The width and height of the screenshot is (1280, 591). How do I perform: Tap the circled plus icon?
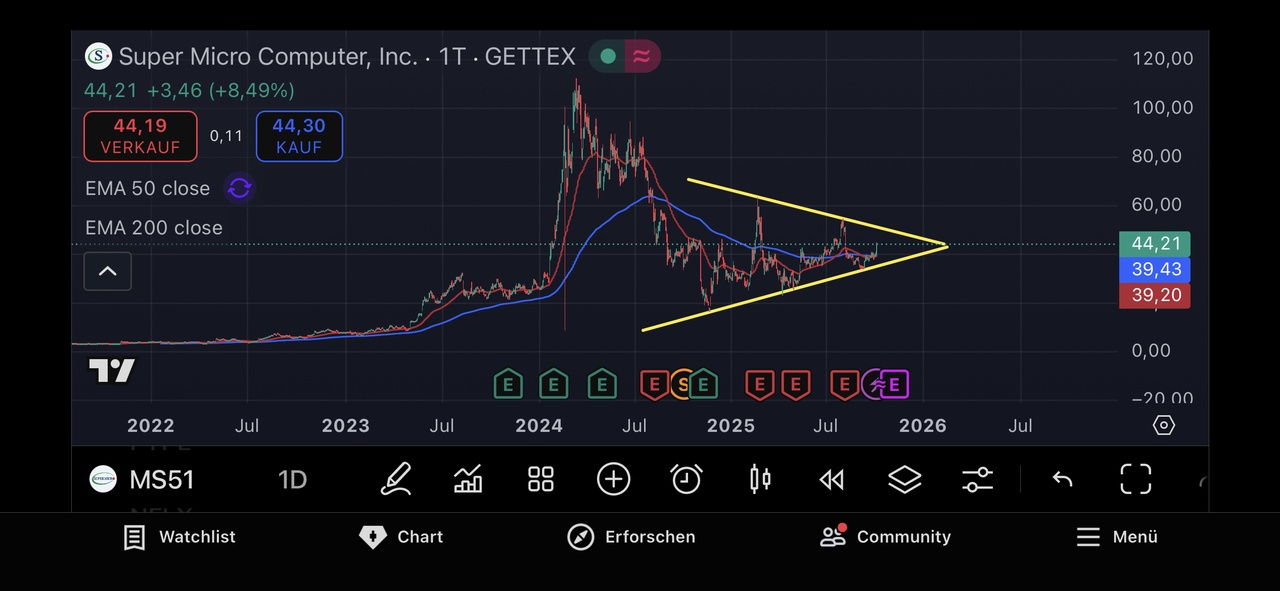tap(613, 480)
